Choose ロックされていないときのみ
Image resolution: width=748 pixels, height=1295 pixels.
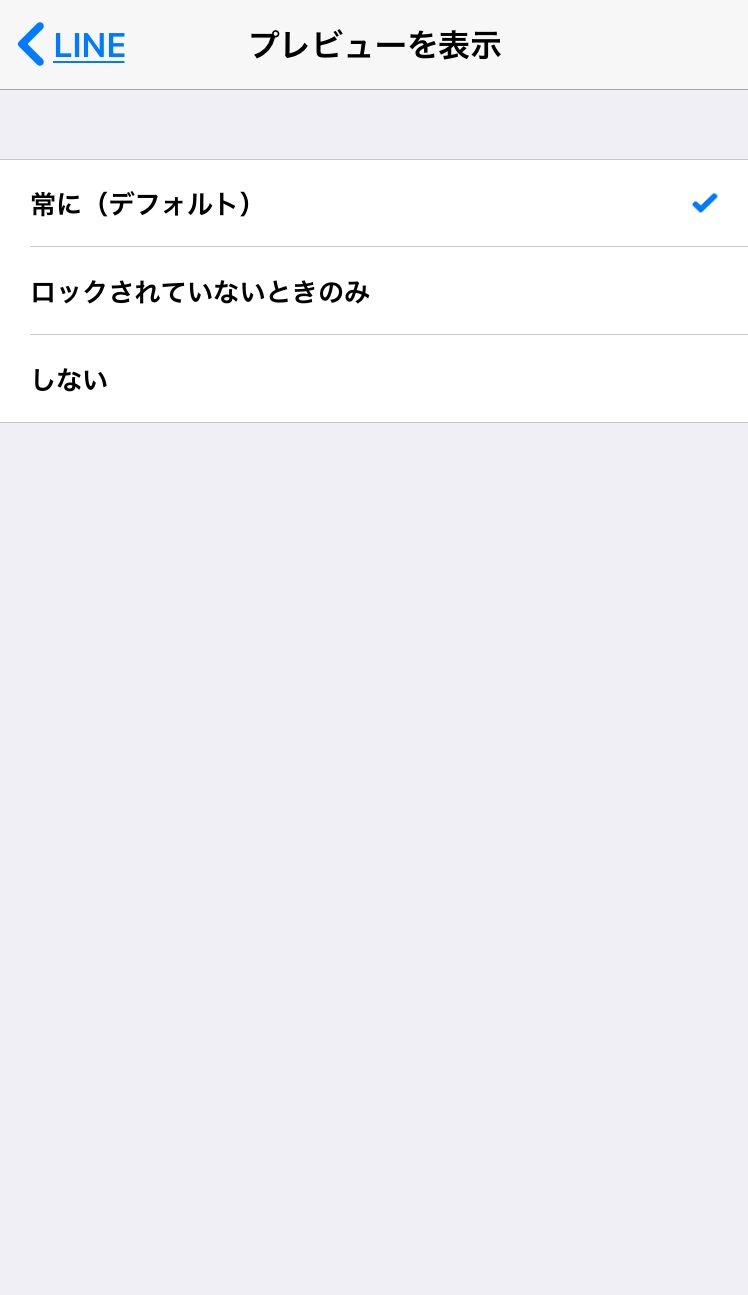point(374,291)
